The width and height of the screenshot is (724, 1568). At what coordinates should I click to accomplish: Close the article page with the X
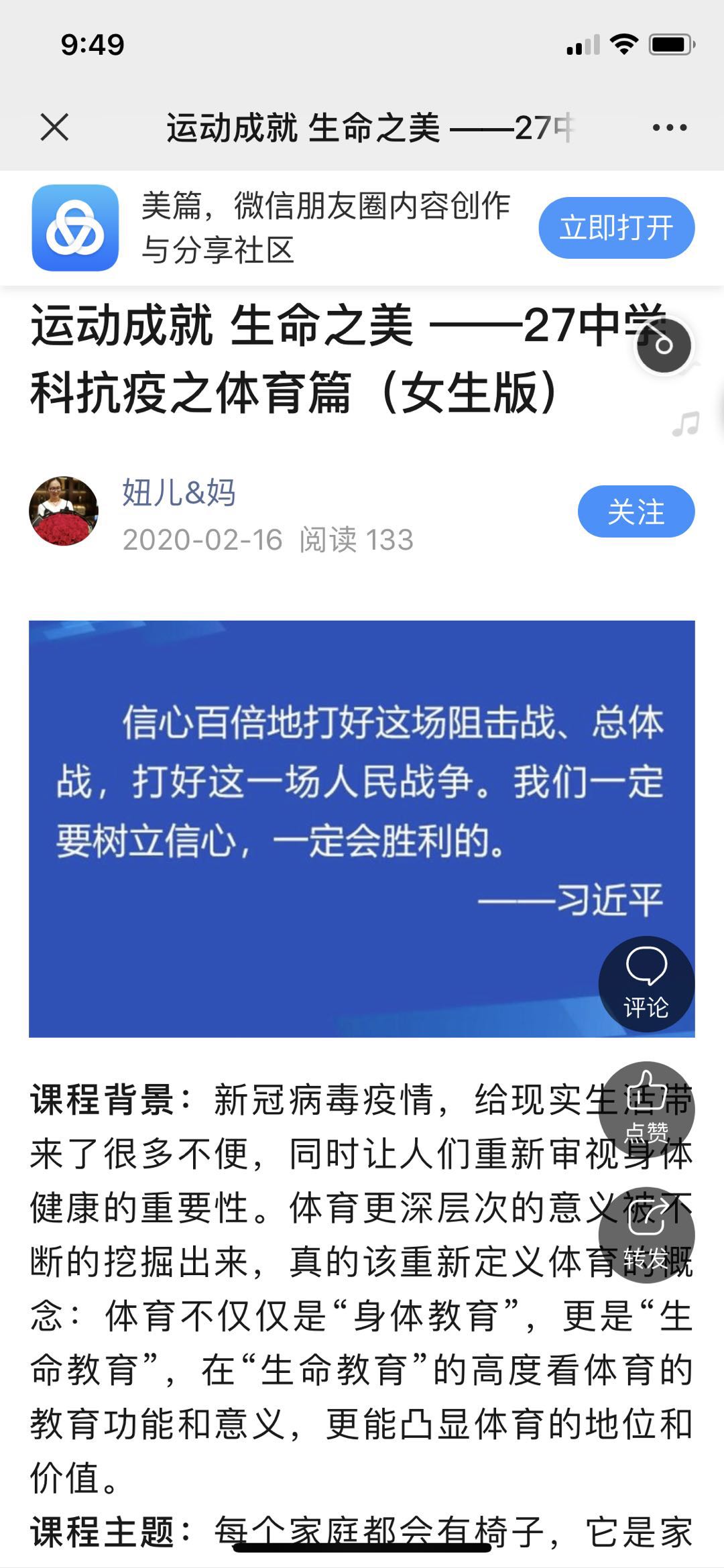54,127
